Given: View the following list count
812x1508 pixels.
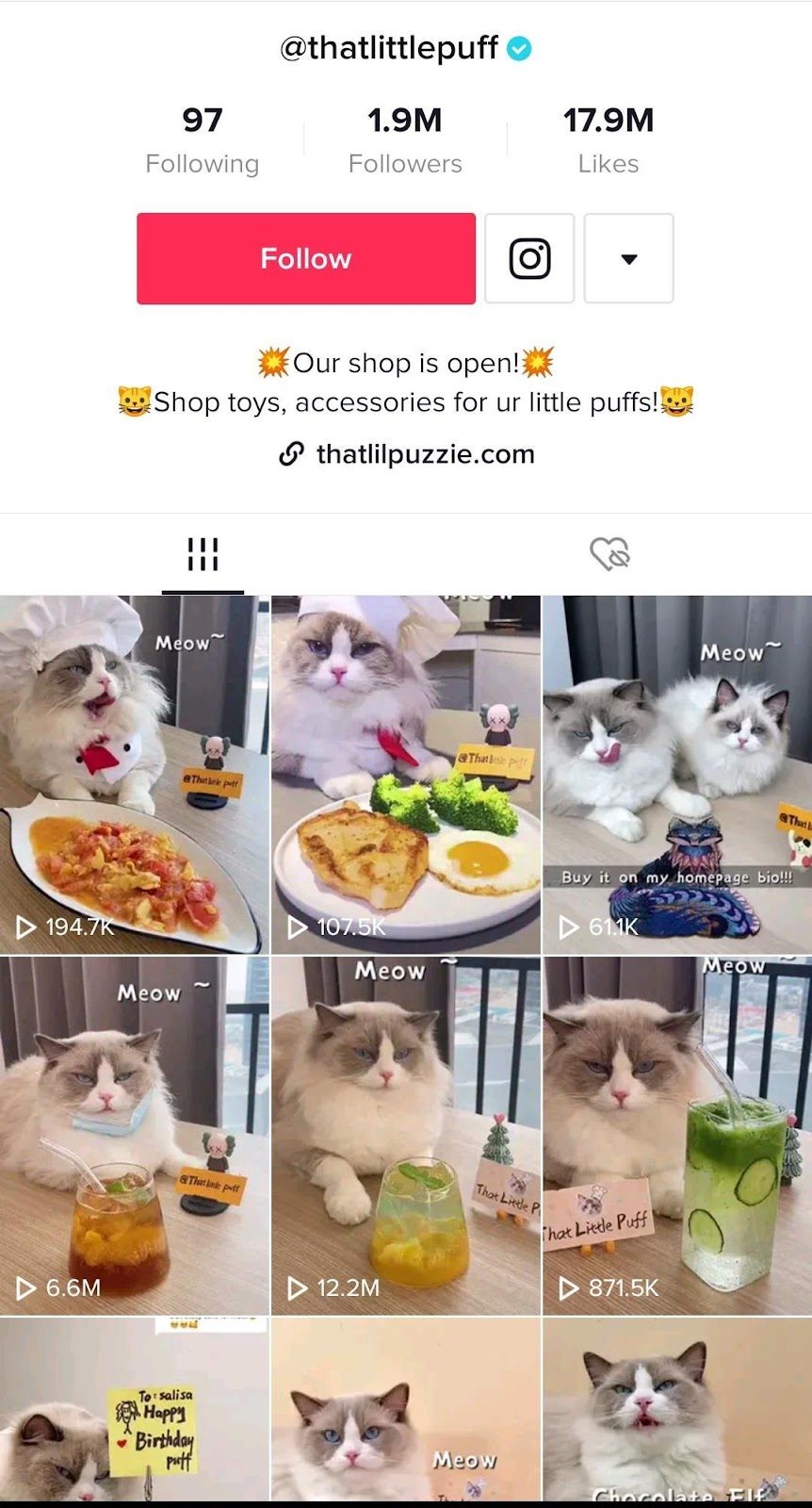Looking at the screenshot, I should coord(202,139).
